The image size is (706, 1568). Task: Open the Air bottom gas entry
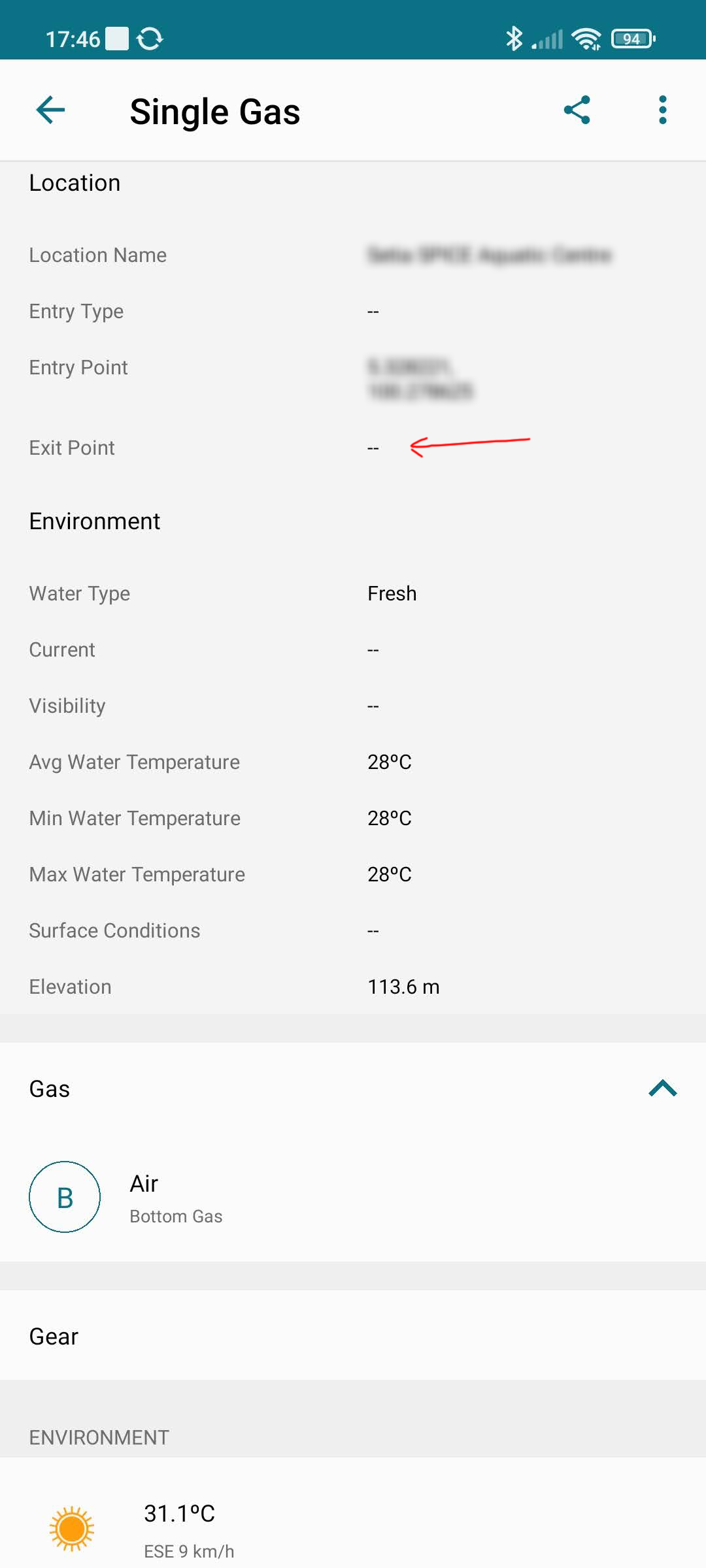(353, 1197)
